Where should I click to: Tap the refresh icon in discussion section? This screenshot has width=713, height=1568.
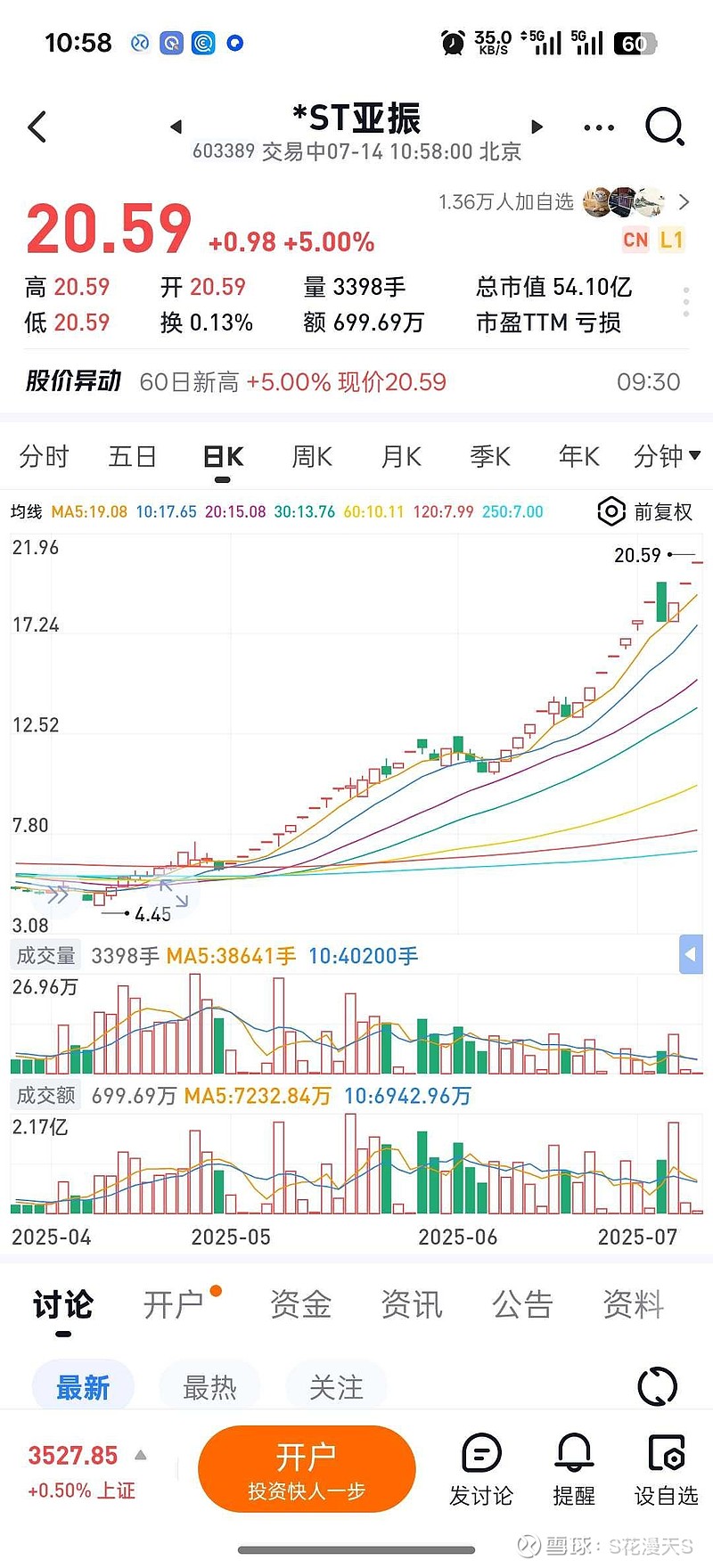(656, 1386)
